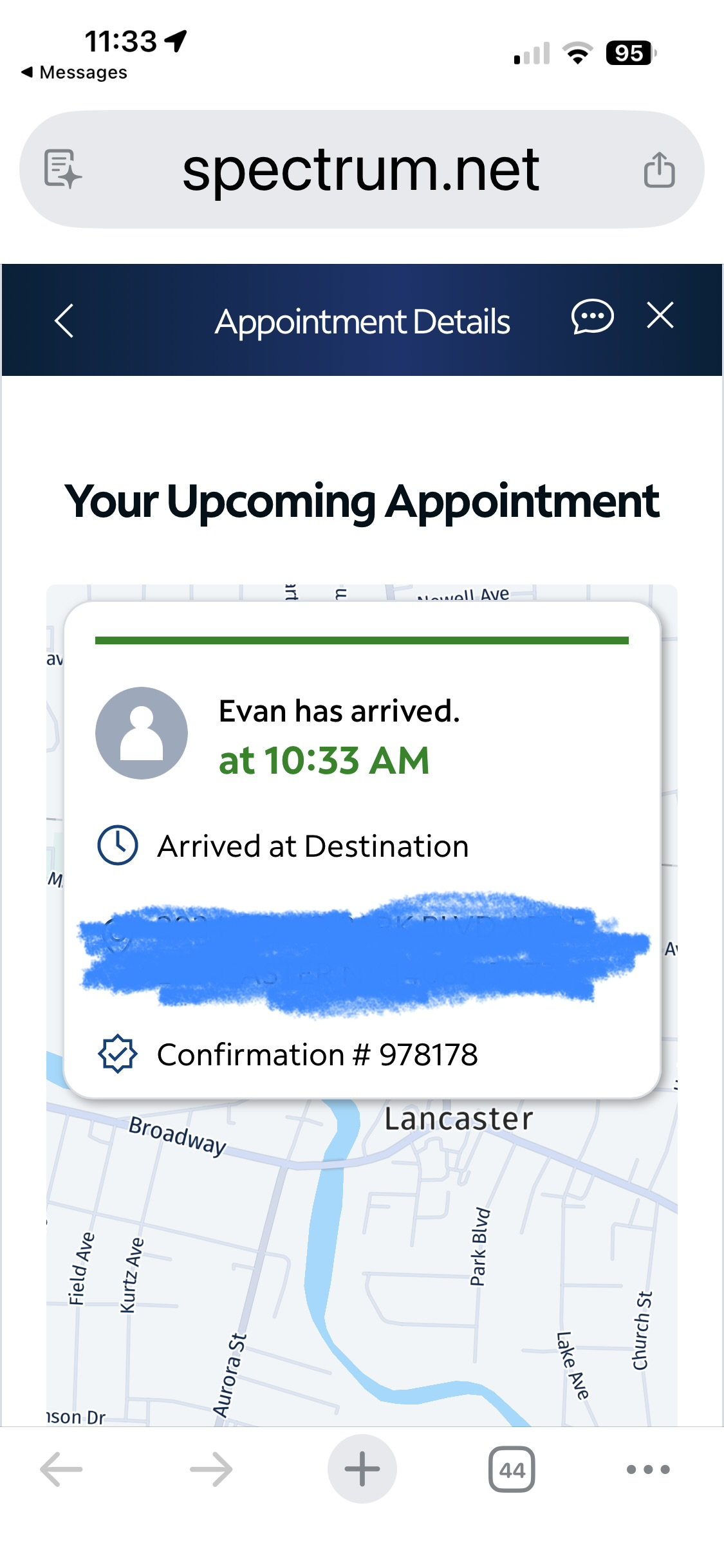Share this page from the address bar
Viewport: 724px width, 1568px height.
659,170
